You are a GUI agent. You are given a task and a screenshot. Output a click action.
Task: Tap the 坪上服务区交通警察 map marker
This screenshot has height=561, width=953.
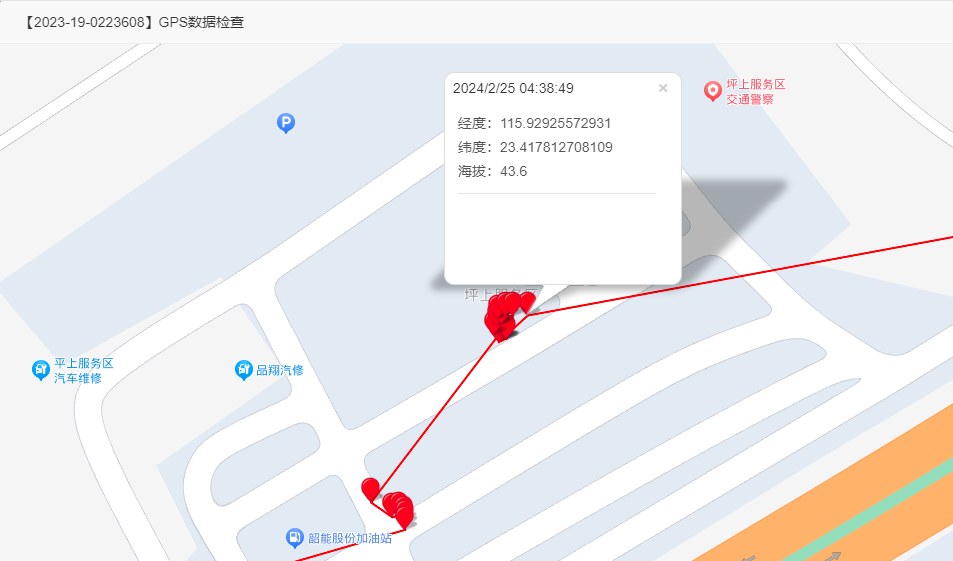[713, 91]
